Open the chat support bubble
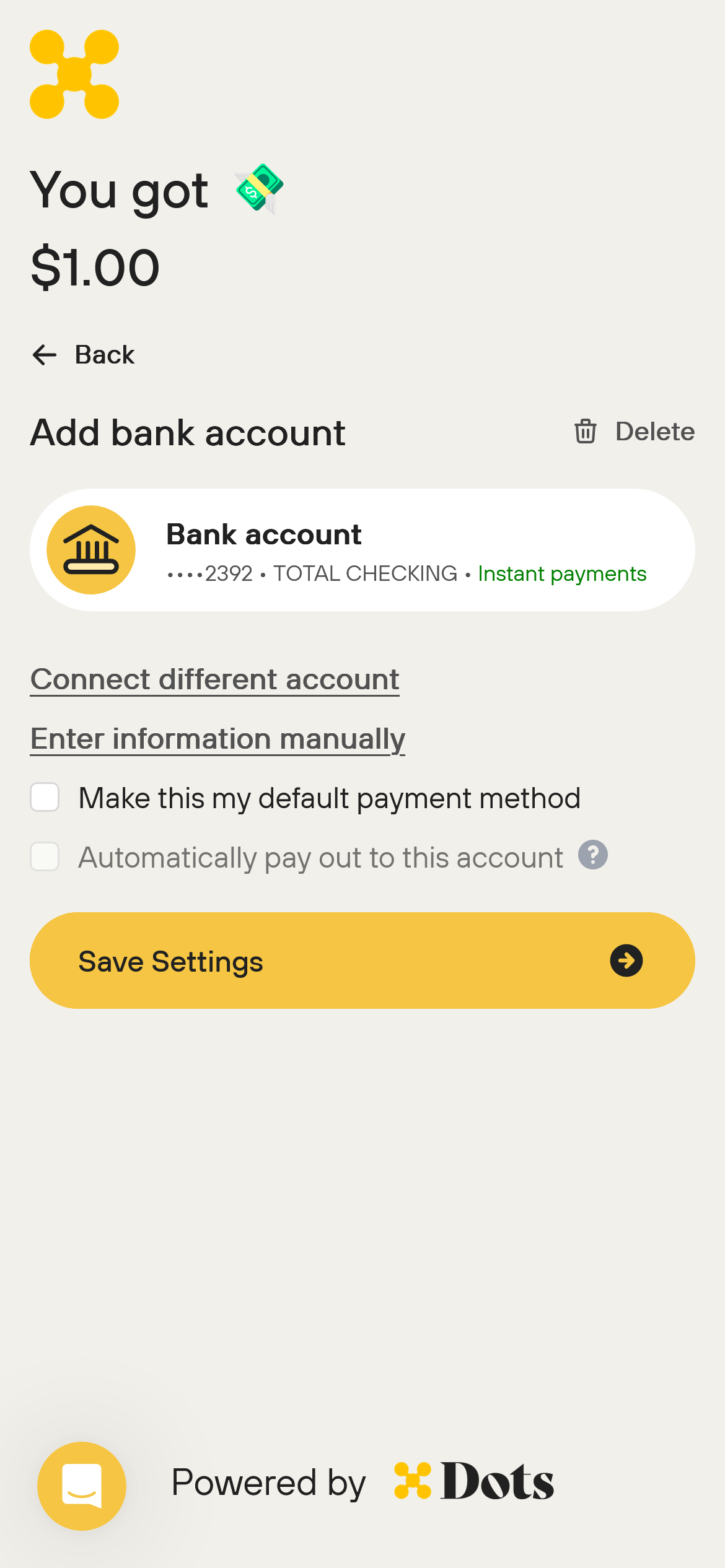This screenshot has width=725, height=1568. point(82,1486)
